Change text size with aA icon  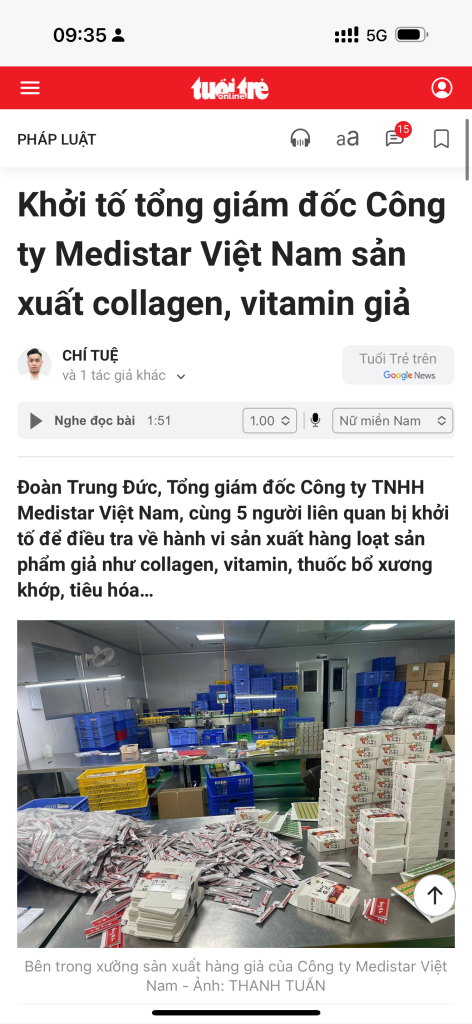coord(347,138)
